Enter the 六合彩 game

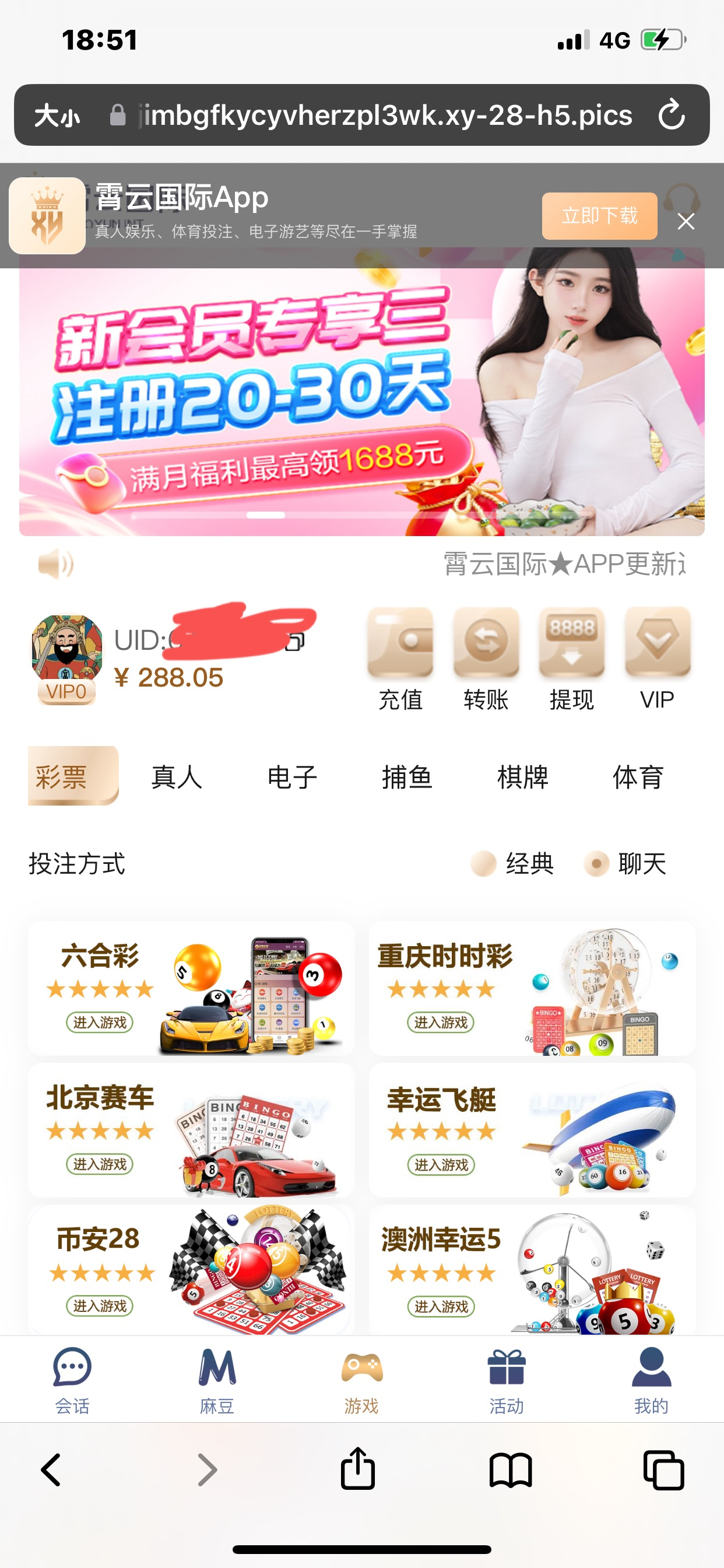point(100,1022)
